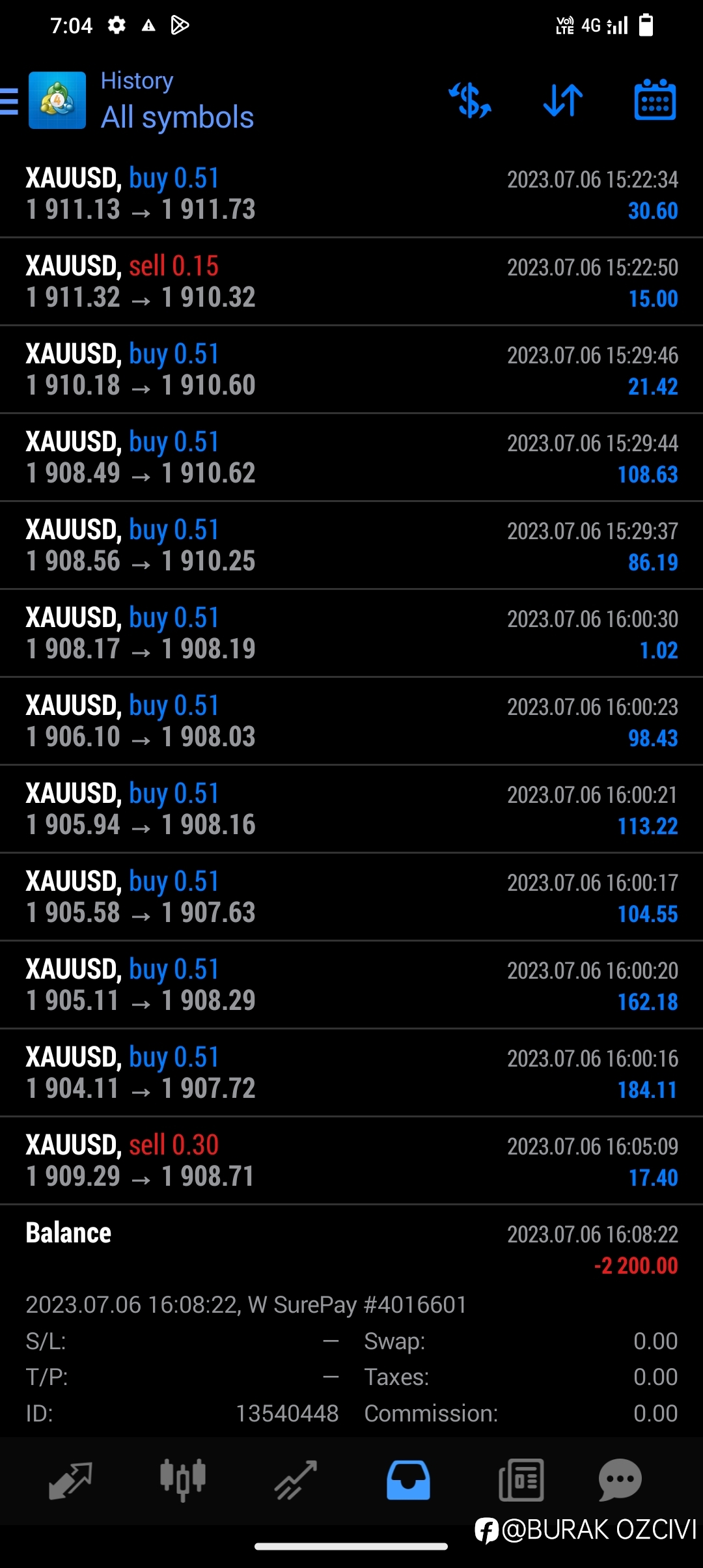Open the symbol filter icon

click(470, 100)
